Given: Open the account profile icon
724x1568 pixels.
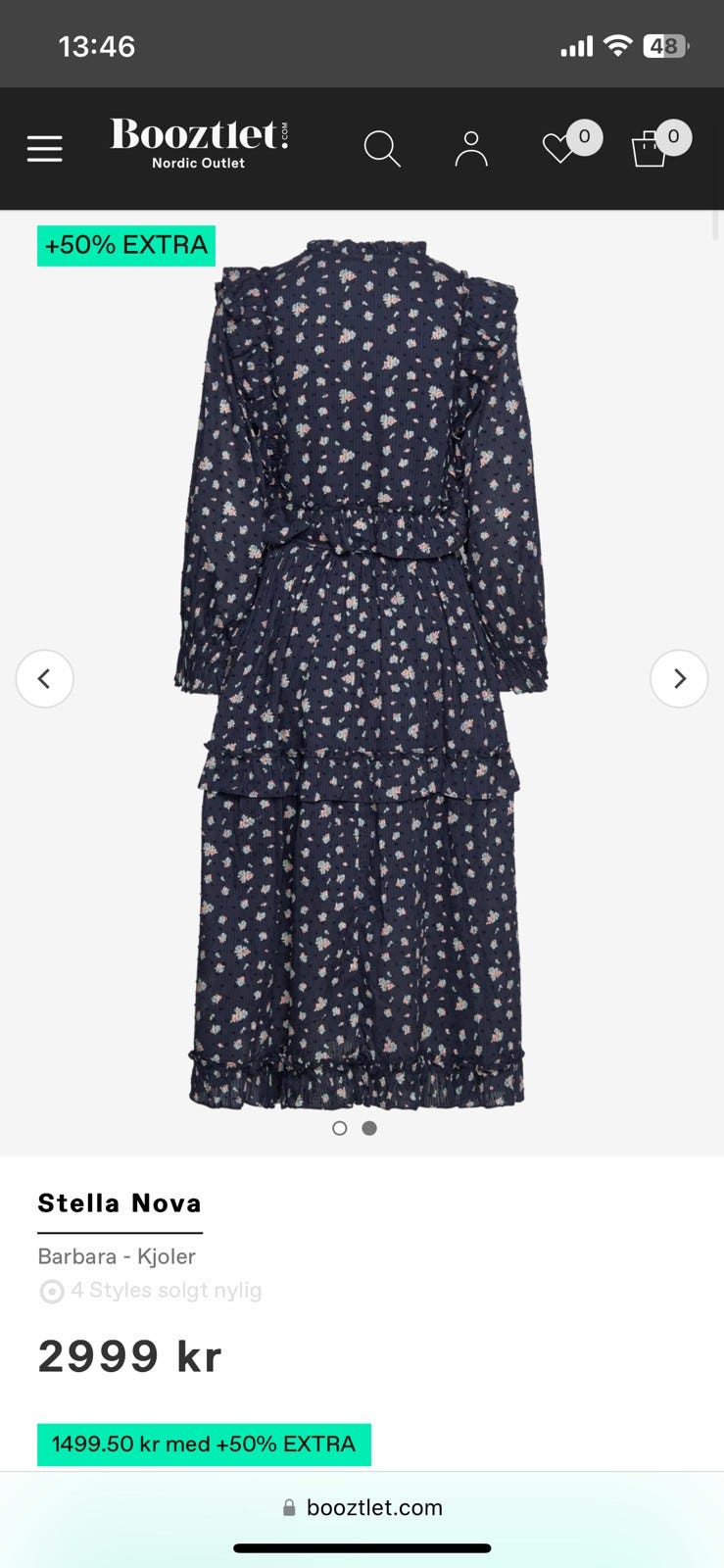Looking at the screenshot, I should (x=471, y=149).
